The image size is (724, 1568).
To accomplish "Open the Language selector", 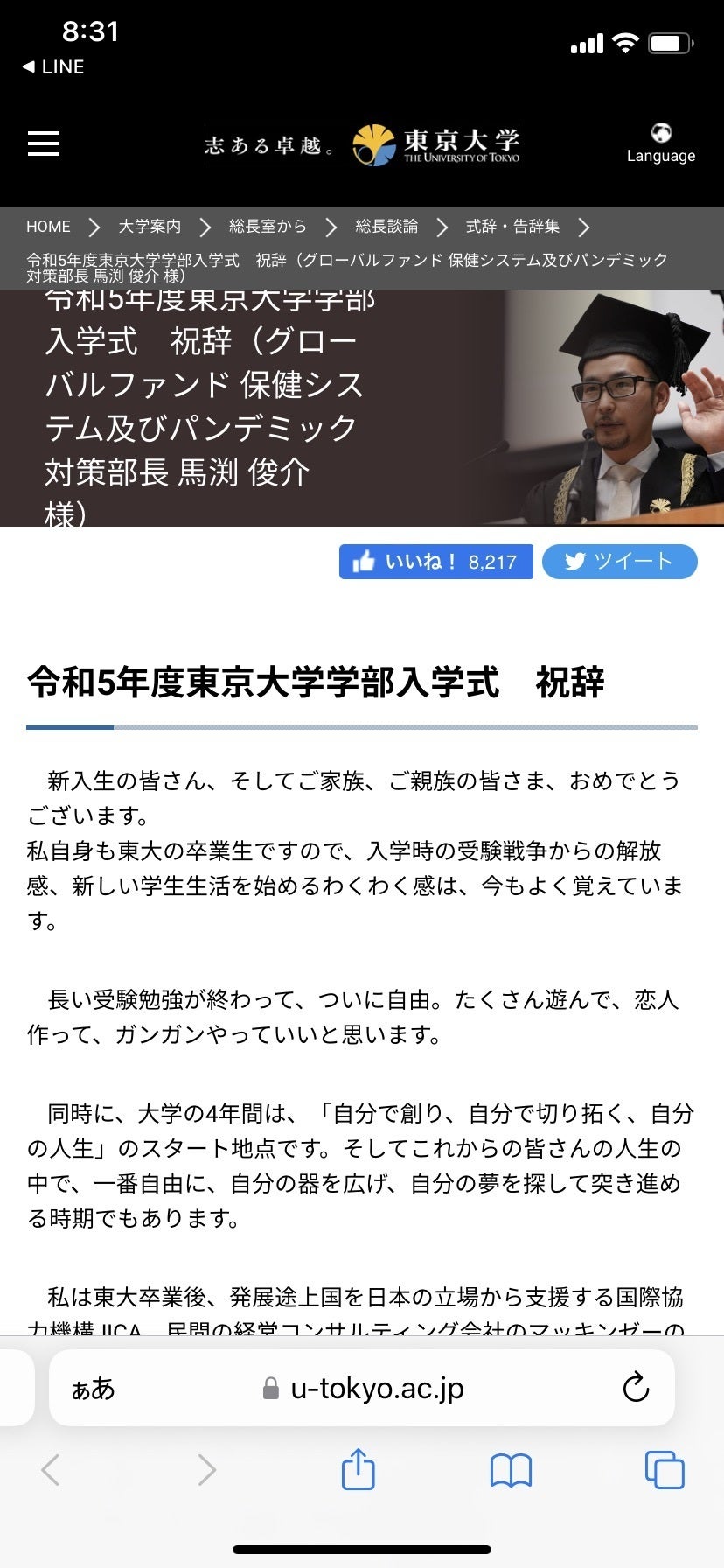I will click(660, 143).
